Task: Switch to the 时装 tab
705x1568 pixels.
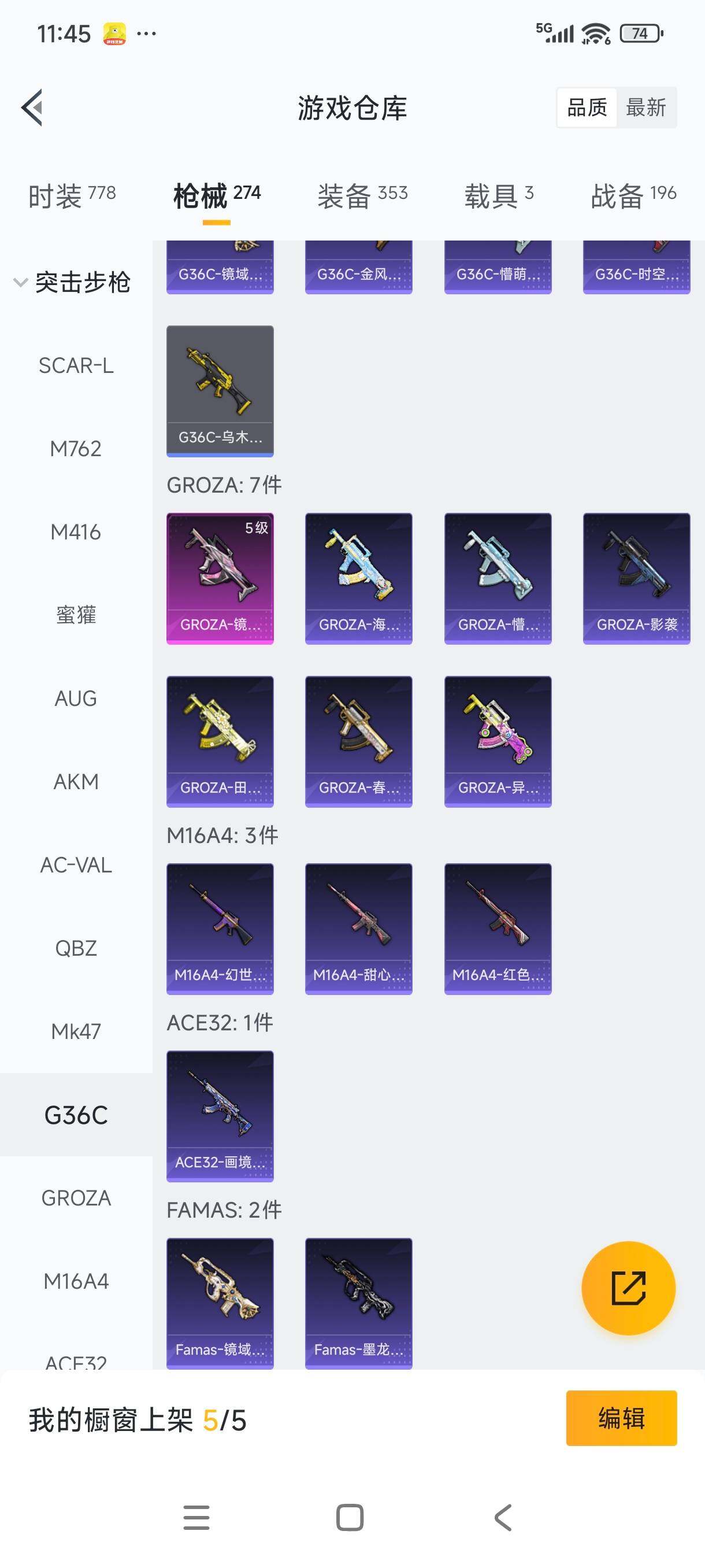Action: pos(72,196)
